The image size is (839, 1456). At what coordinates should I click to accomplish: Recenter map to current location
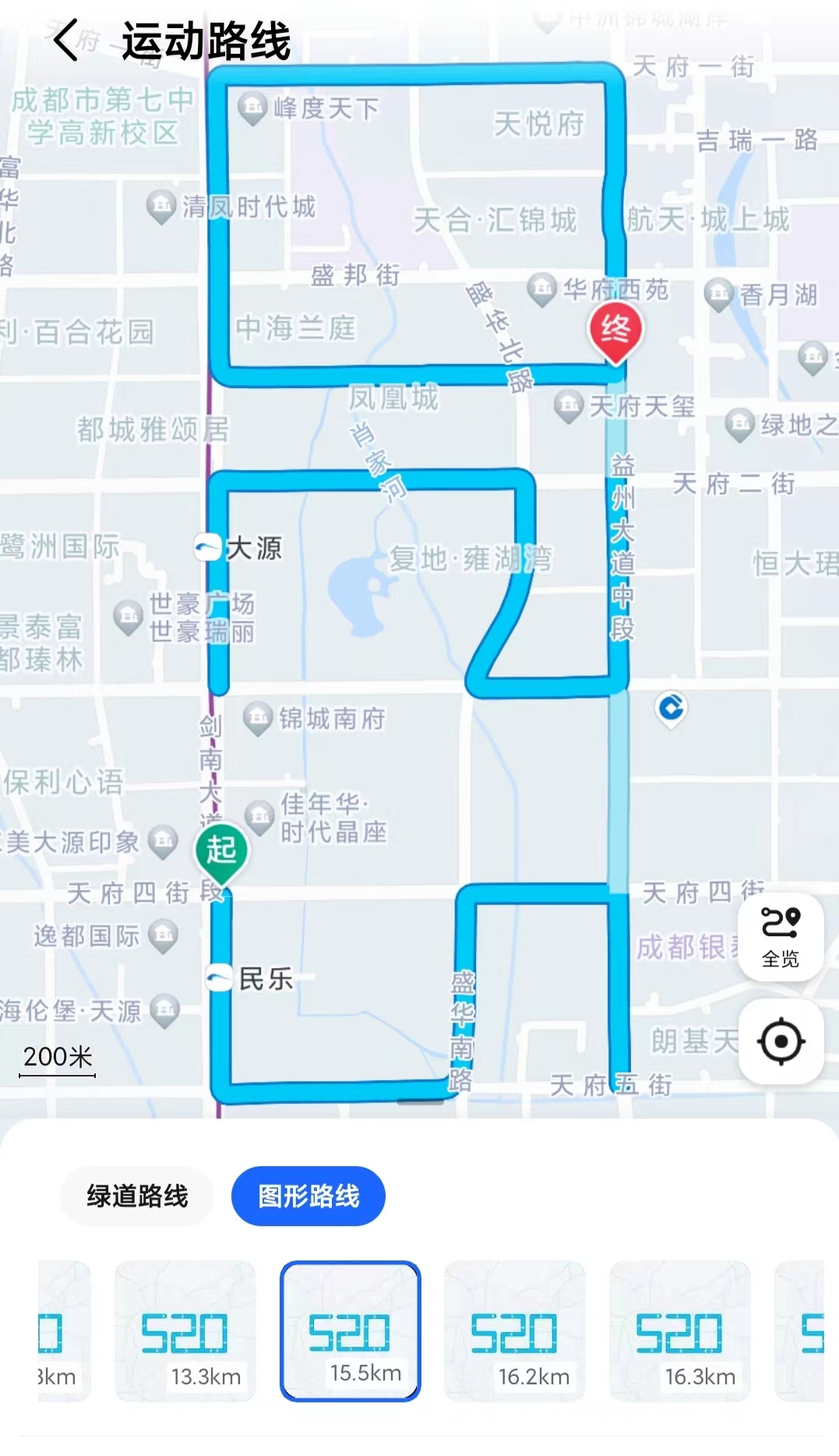coord(780,1041)
